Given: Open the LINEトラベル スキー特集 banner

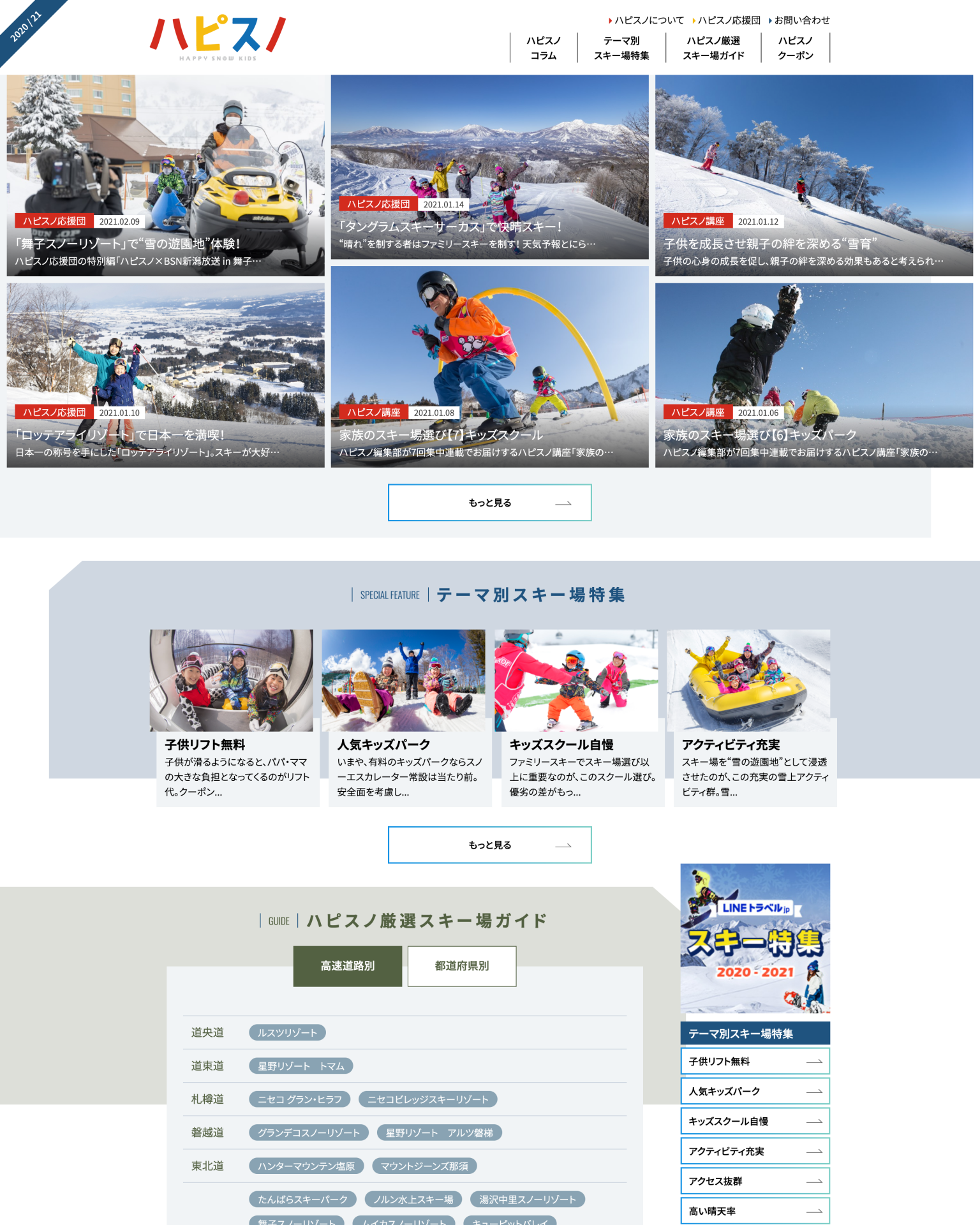Looking at the screenshot, I should pyautogui.click(x=755, y=939).
